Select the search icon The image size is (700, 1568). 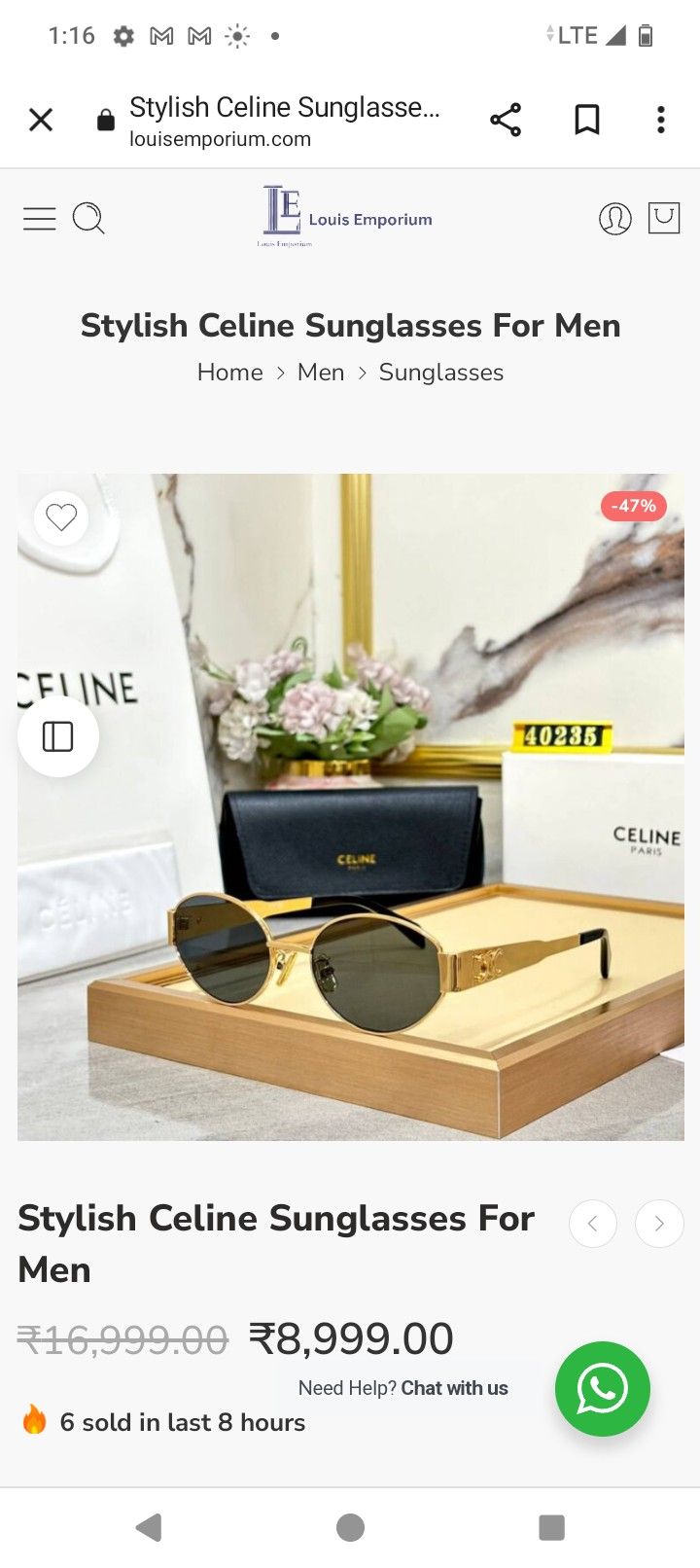coord(88,219)
